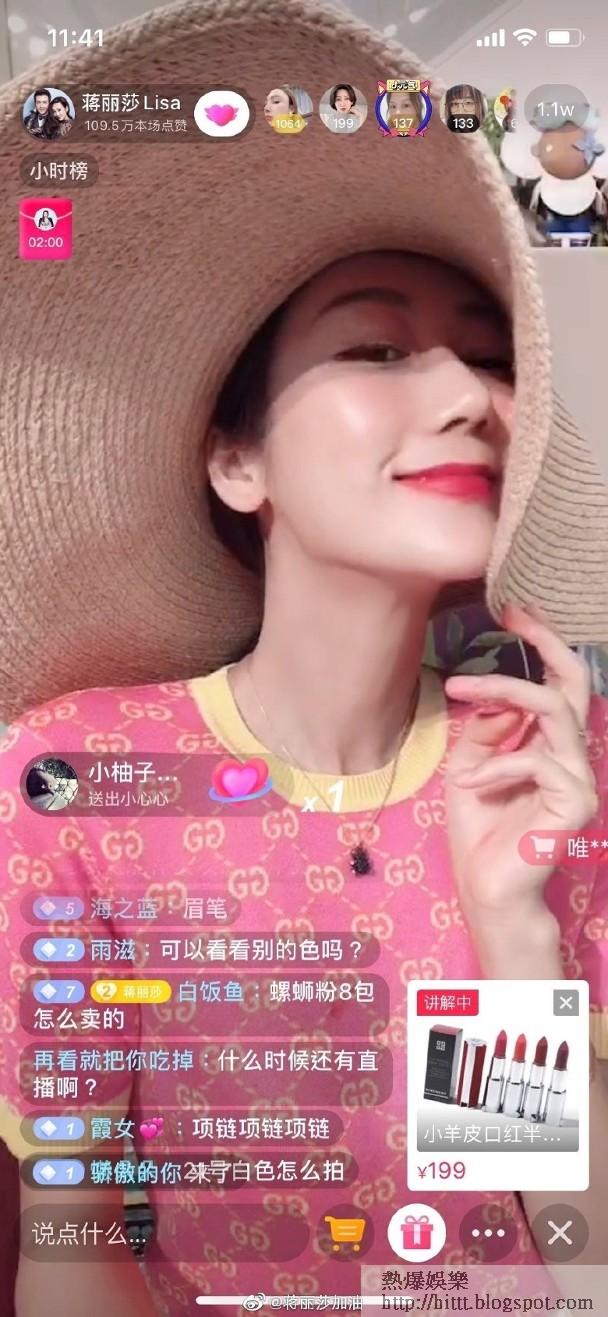Open the viewer avatar with 133 badge
Screen dimensions: 608x1317
(462, 109)
